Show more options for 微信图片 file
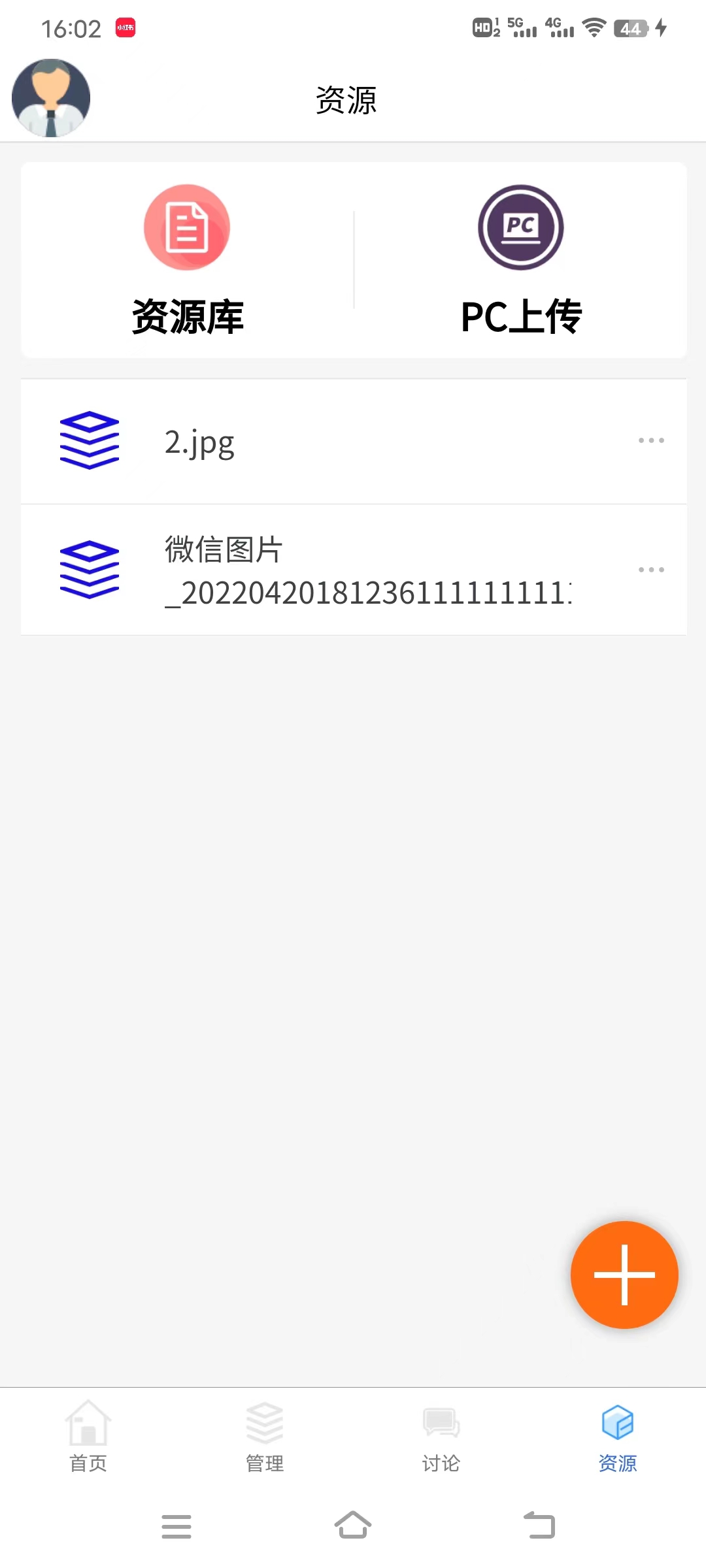Viewport: 706px width, 1568px height. click(651, 570)
